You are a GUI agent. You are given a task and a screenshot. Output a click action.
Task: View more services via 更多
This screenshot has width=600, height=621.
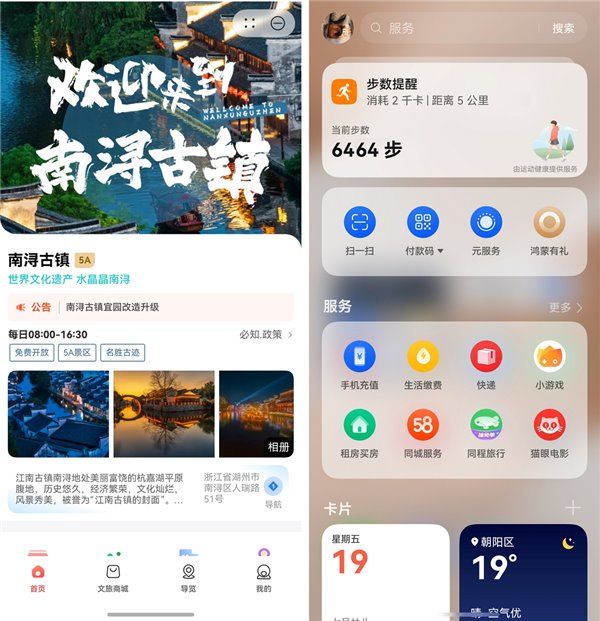[565, 308]
